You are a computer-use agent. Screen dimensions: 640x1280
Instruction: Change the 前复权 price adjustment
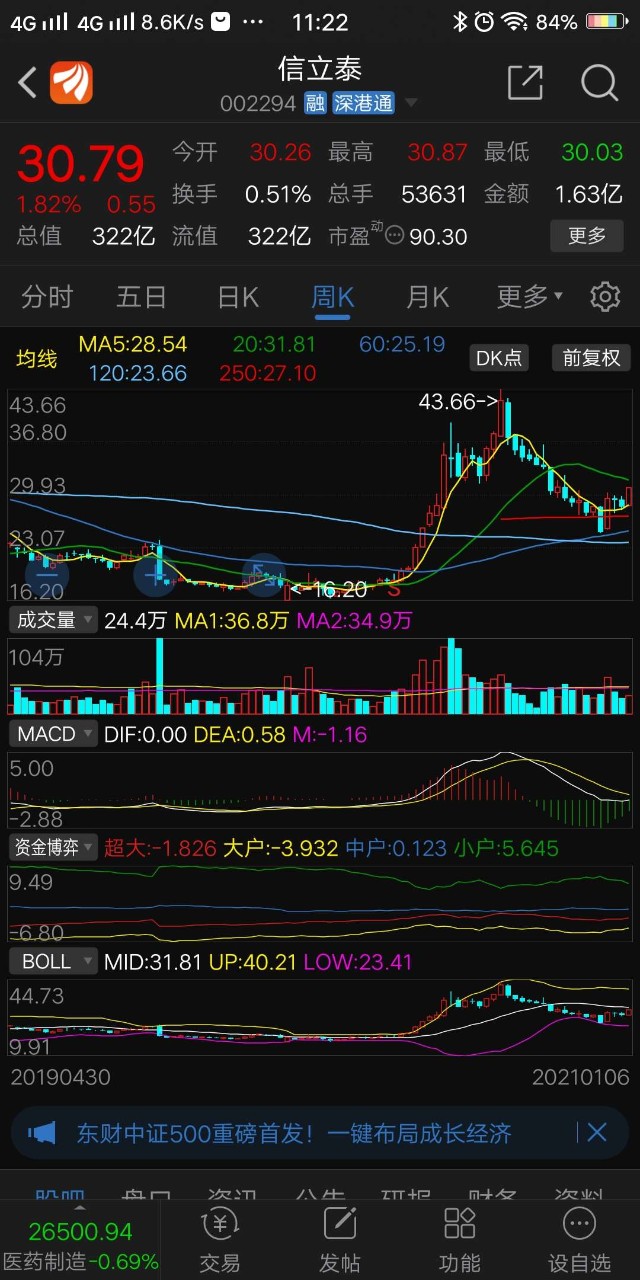pos(591,358)
